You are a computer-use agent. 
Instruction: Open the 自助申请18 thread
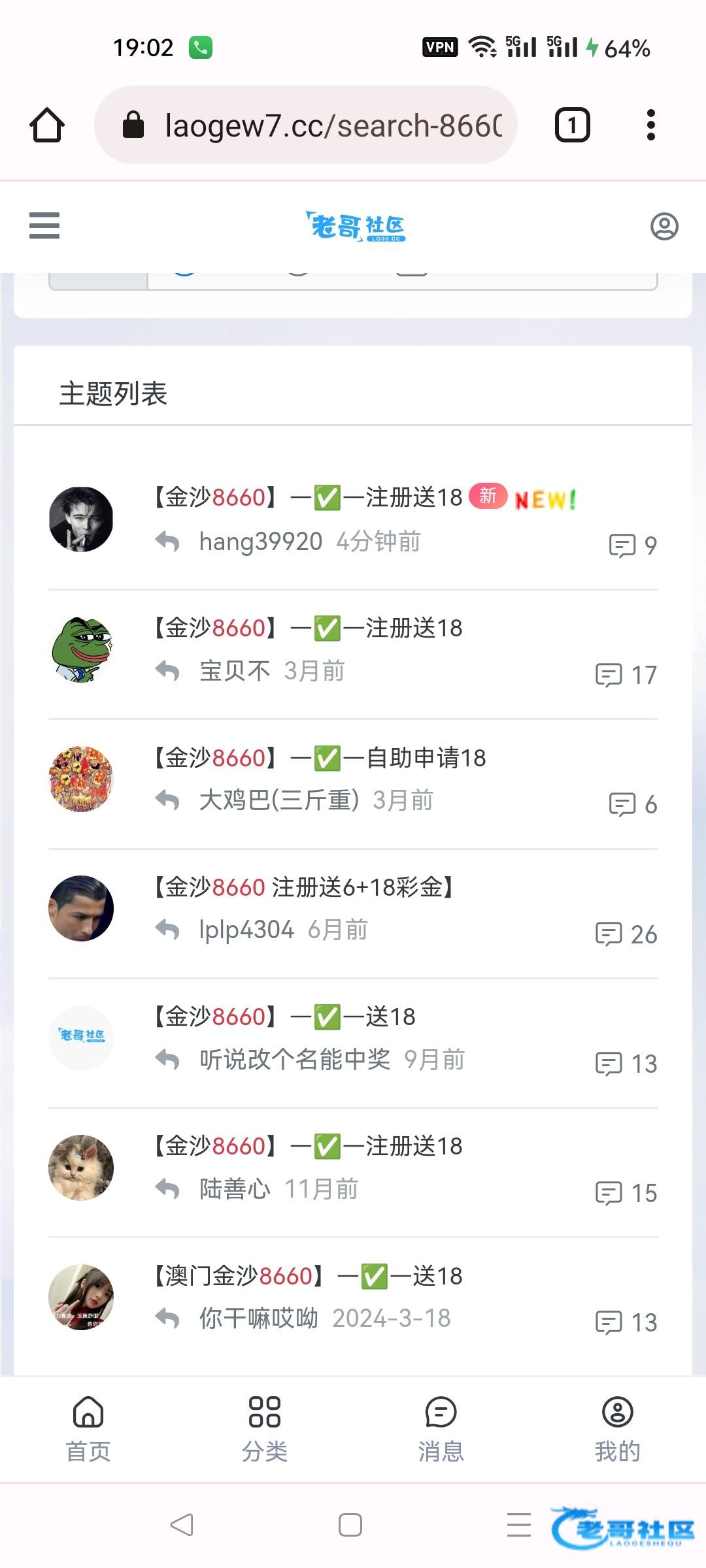tap(320, 758)
